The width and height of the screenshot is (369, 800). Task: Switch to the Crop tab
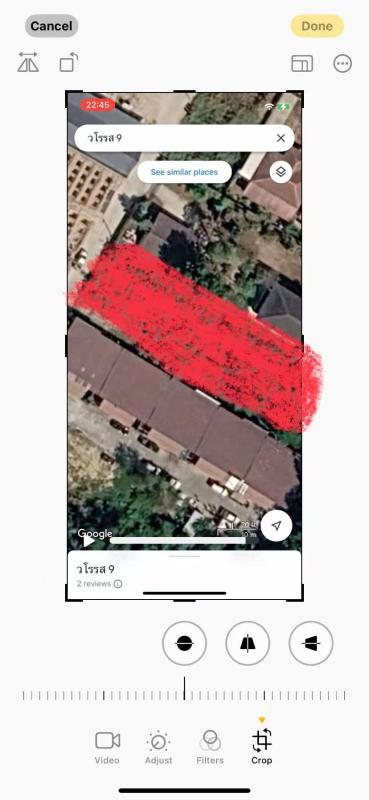pyautogui.click(x=262, y=747)
